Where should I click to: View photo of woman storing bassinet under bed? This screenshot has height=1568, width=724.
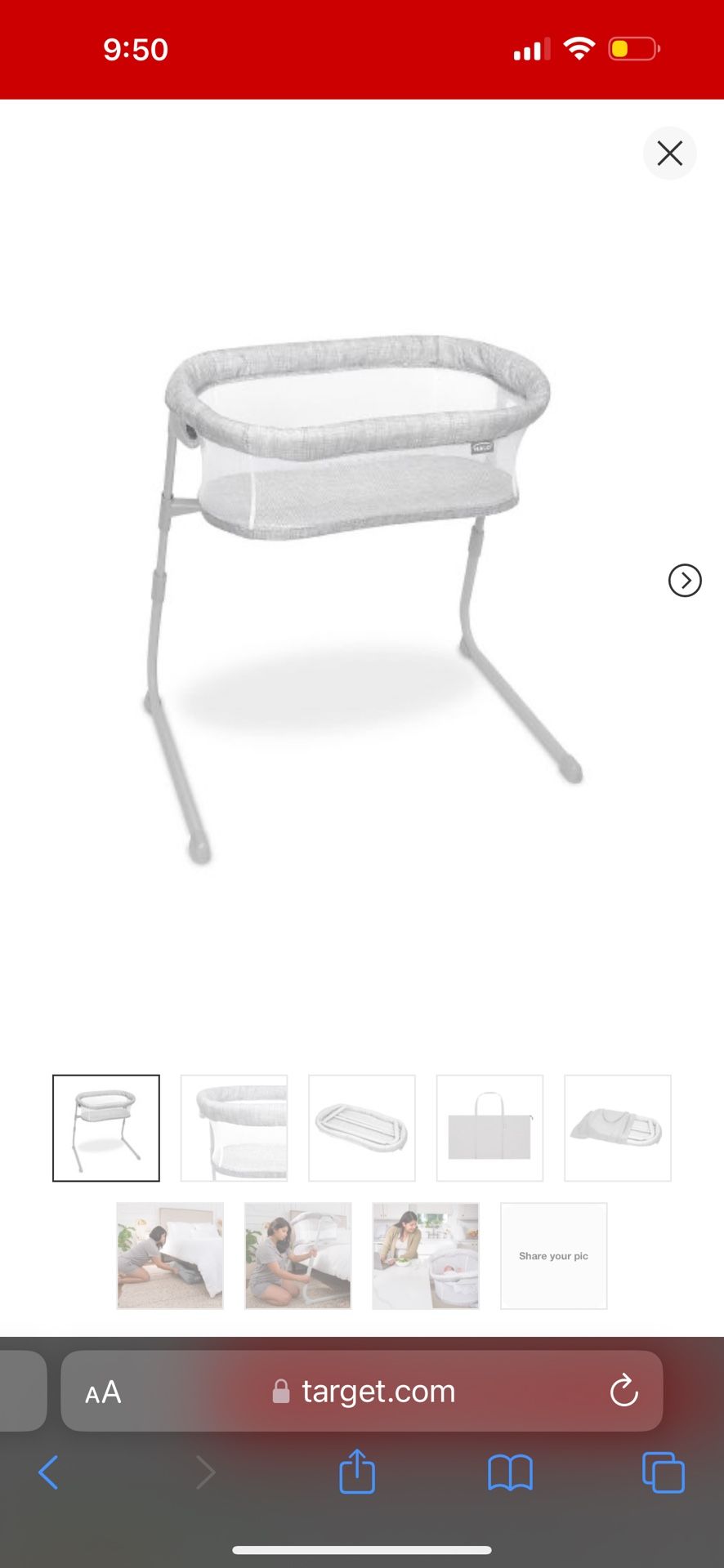pyautogui.click(x=170, y=1255)
